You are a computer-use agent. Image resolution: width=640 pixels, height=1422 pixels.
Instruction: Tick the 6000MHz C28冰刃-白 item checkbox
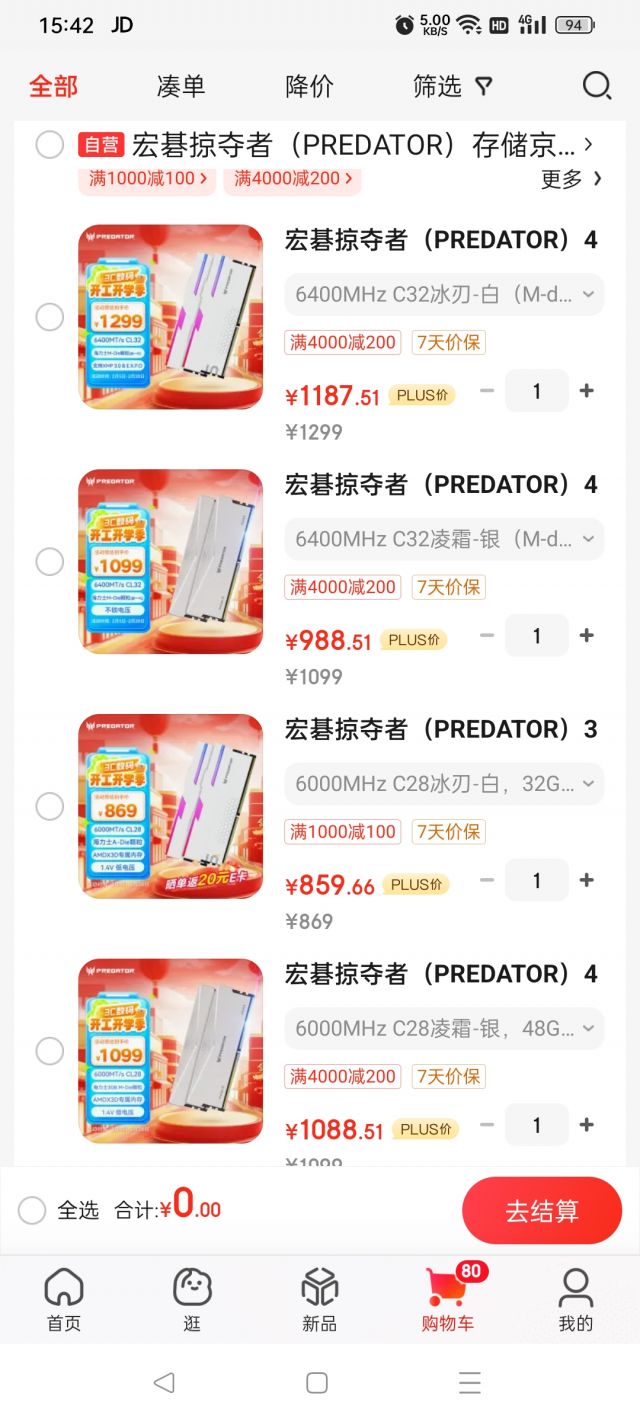coord(50,806)
